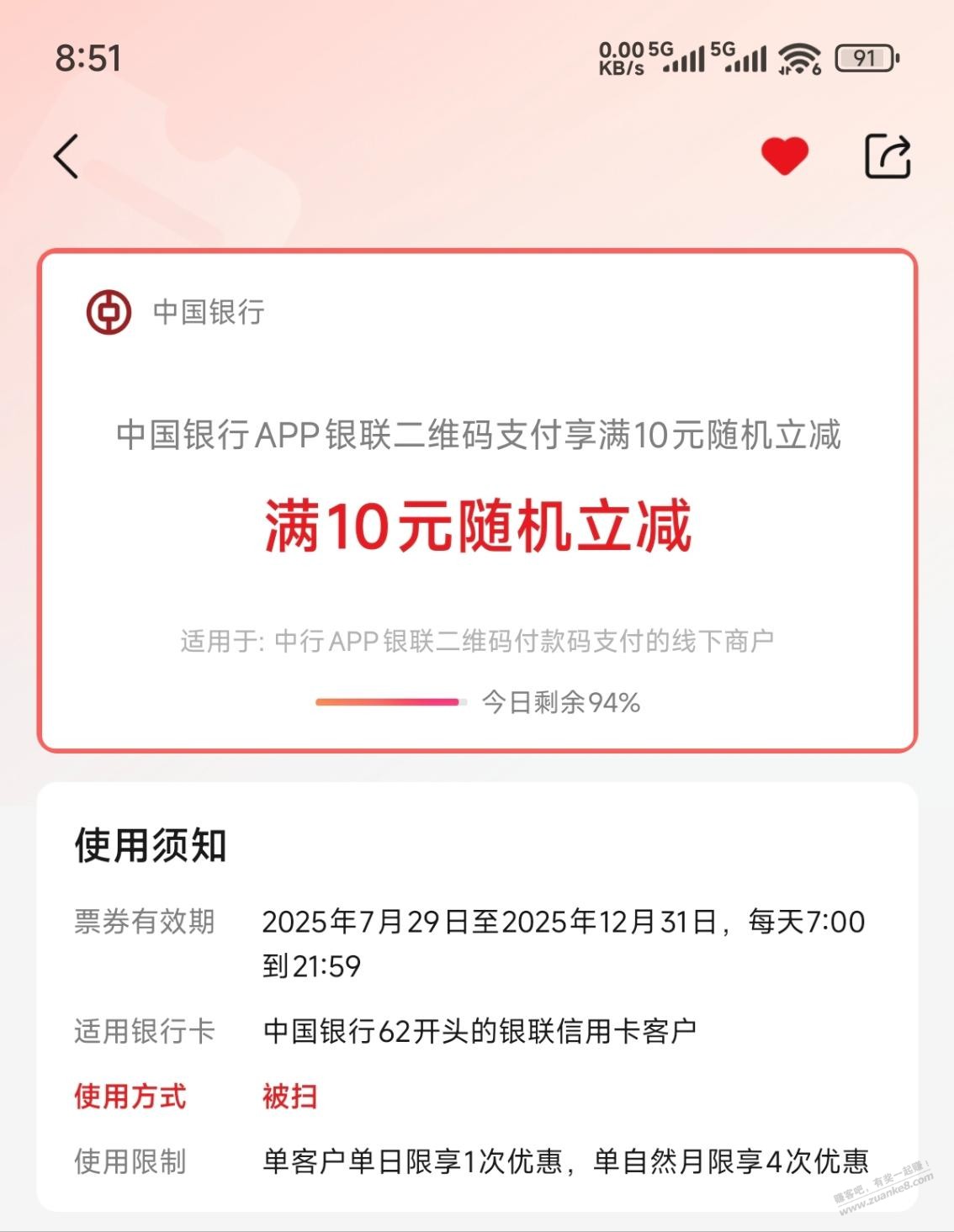Share this coupon page
Screen dimensions: 954x1232
pos(888,156)
